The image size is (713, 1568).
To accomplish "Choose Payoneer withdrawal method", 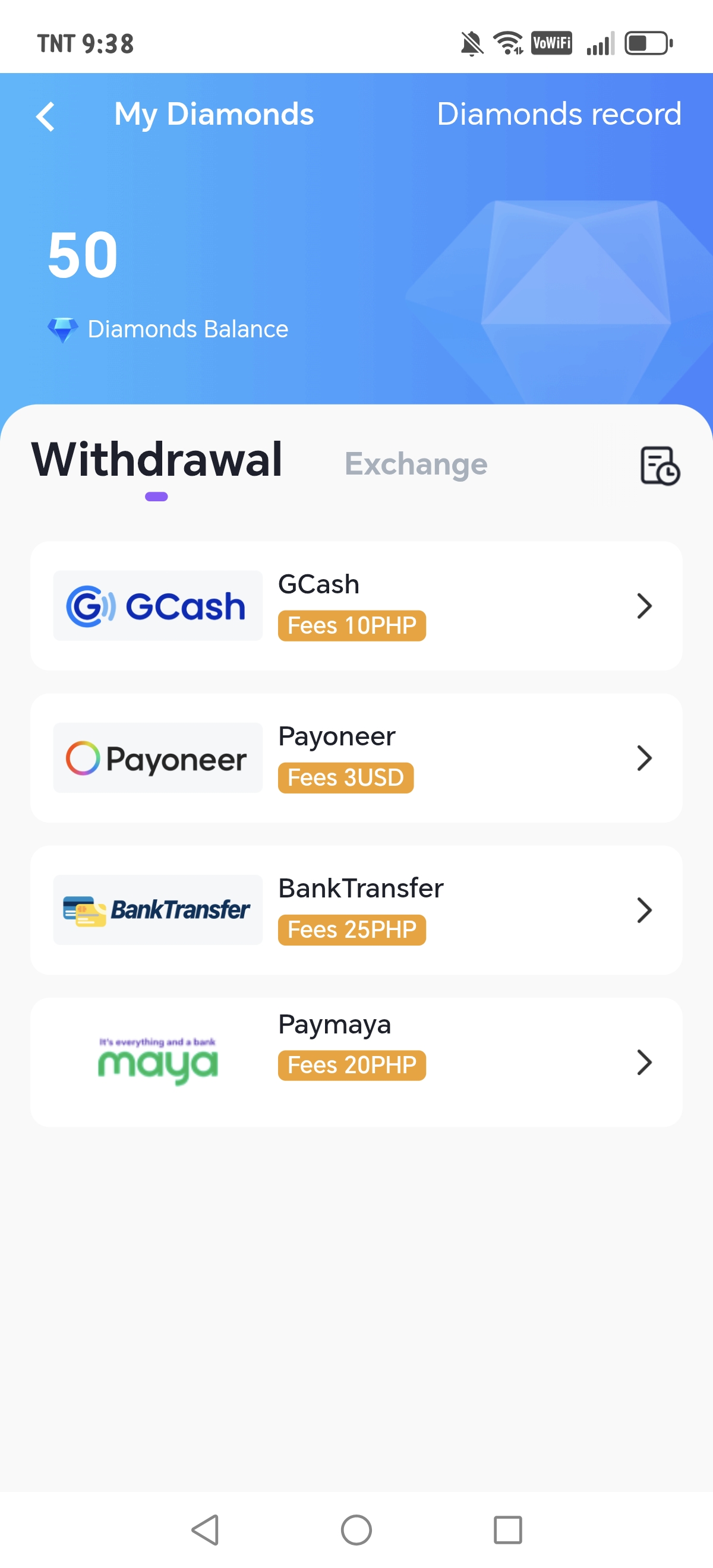I will pyautogui.click(x=356, y=758).
